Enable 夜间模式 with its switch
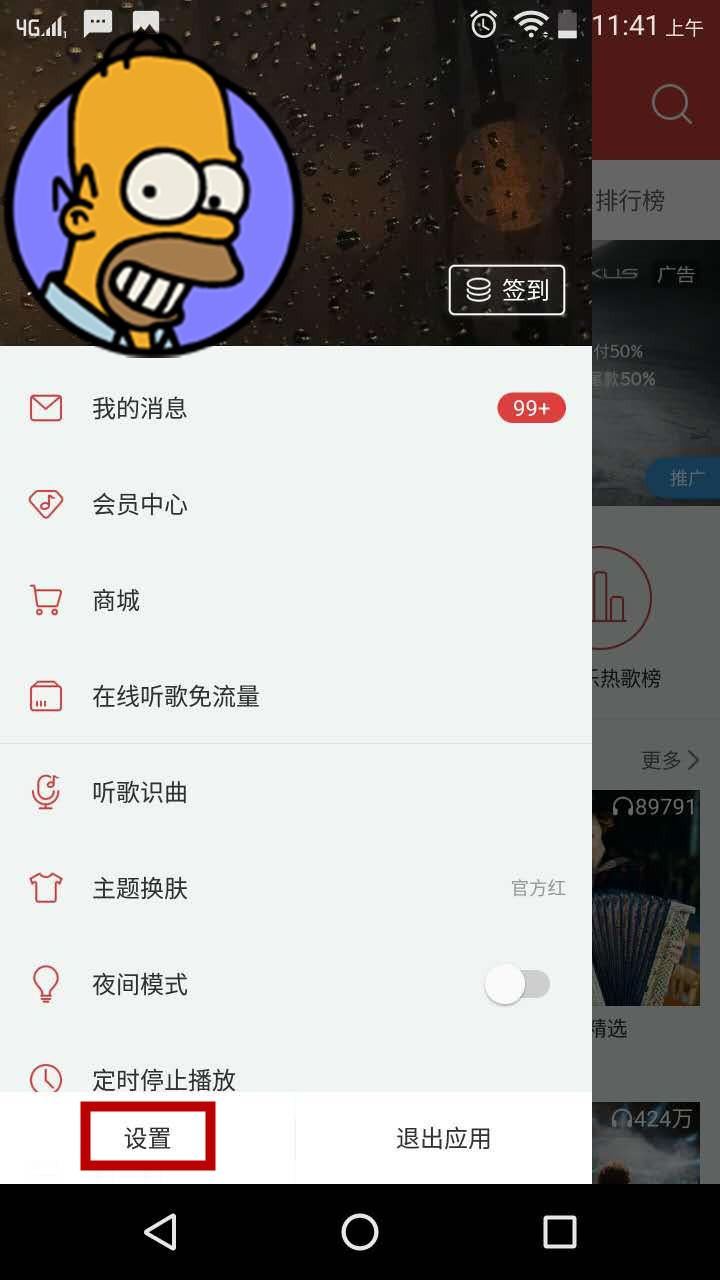 click(517, 984)
